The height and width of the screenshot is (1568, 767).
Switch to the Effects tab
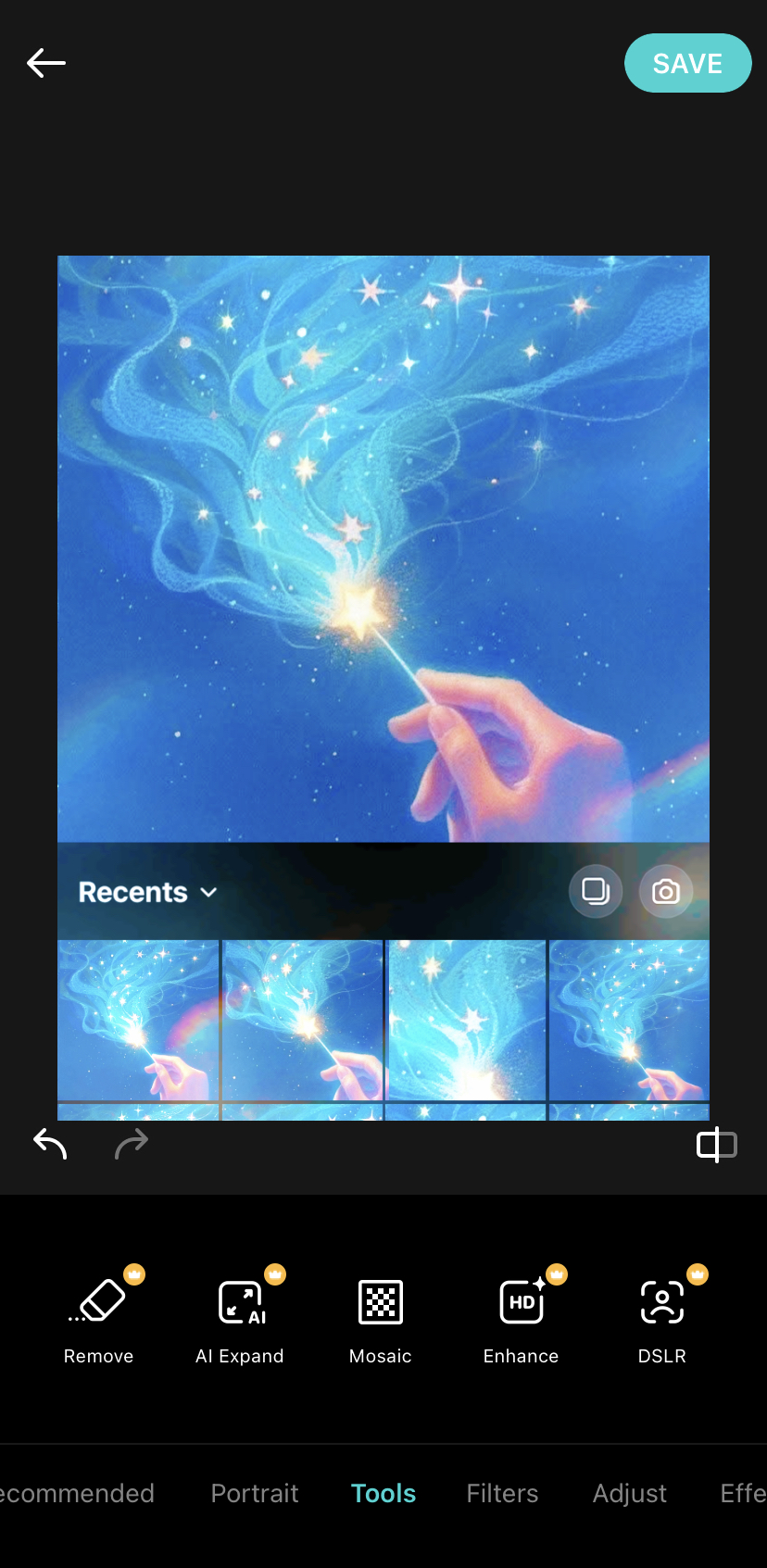[743, 1493]
